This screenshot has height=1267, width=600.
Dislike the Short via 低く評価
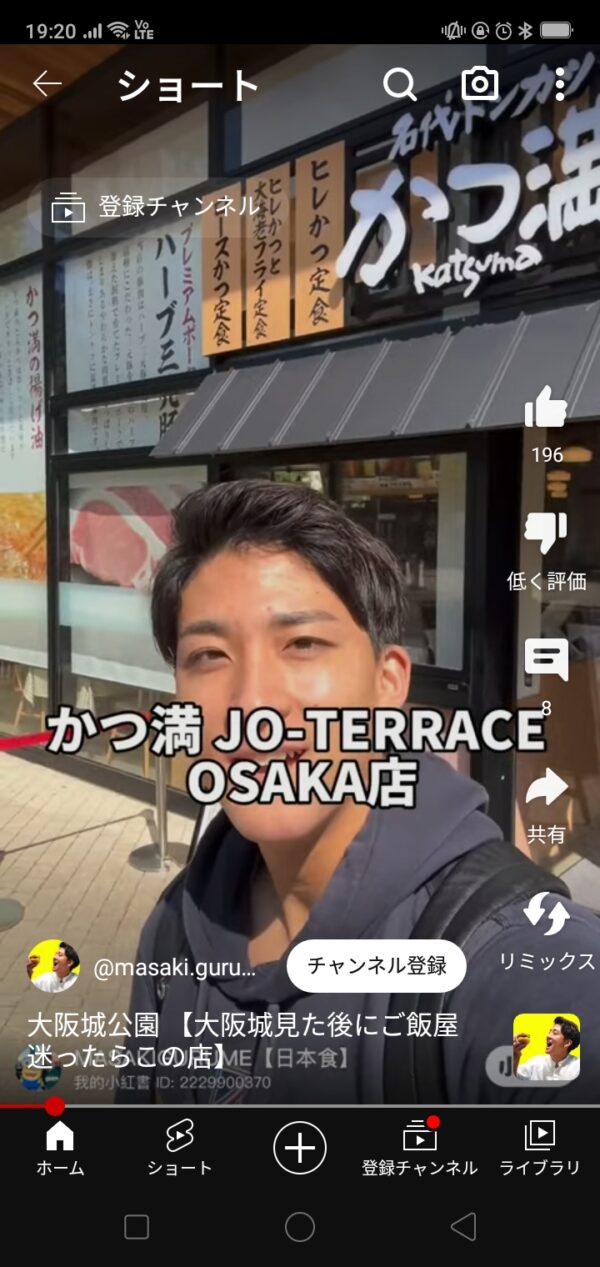point(546,535)
